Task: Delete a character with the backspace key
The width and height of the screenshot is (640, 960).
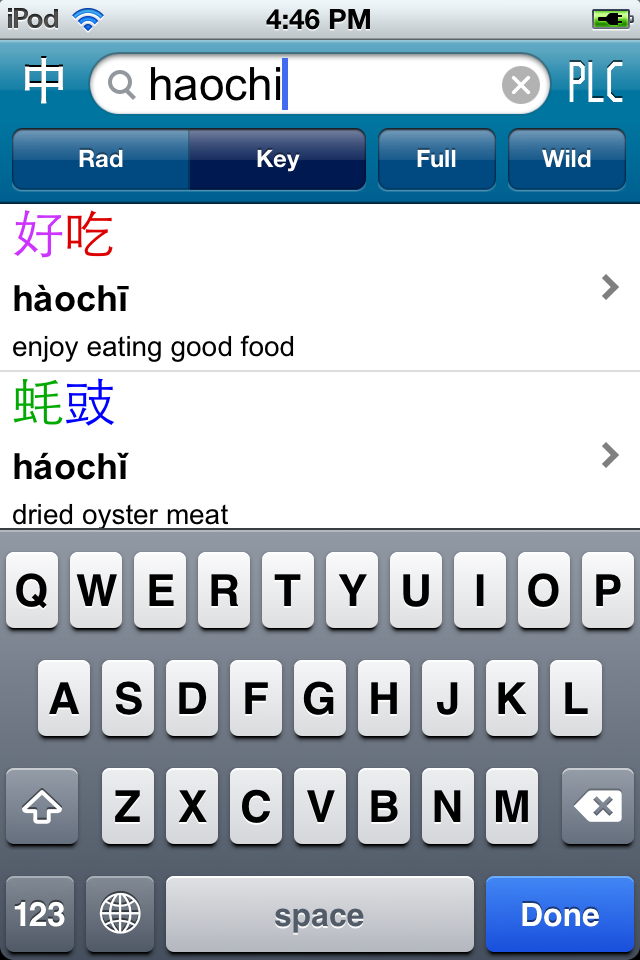Action: [x=597, y=806]
